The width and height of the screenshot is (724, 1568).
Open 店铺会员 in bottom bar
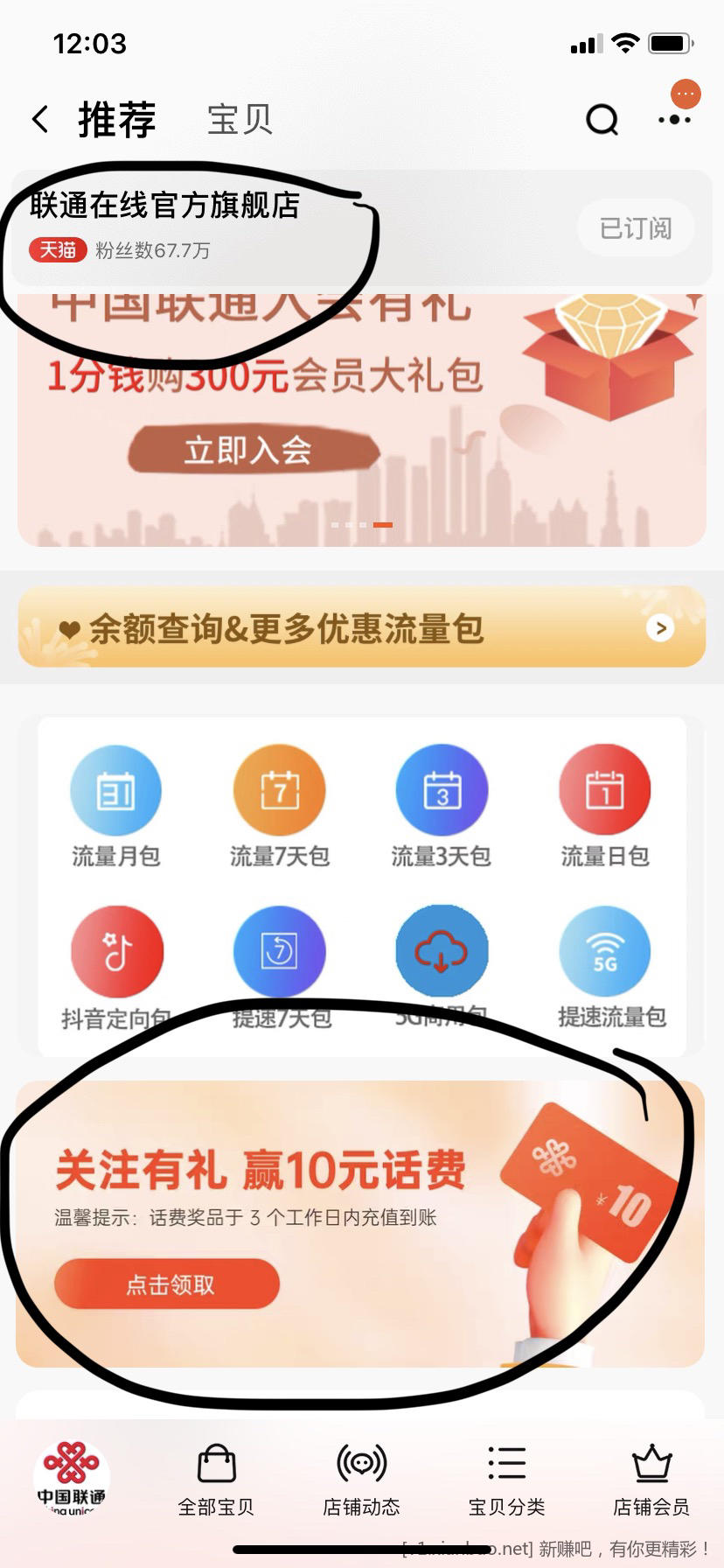click(x=651, y=1480)
